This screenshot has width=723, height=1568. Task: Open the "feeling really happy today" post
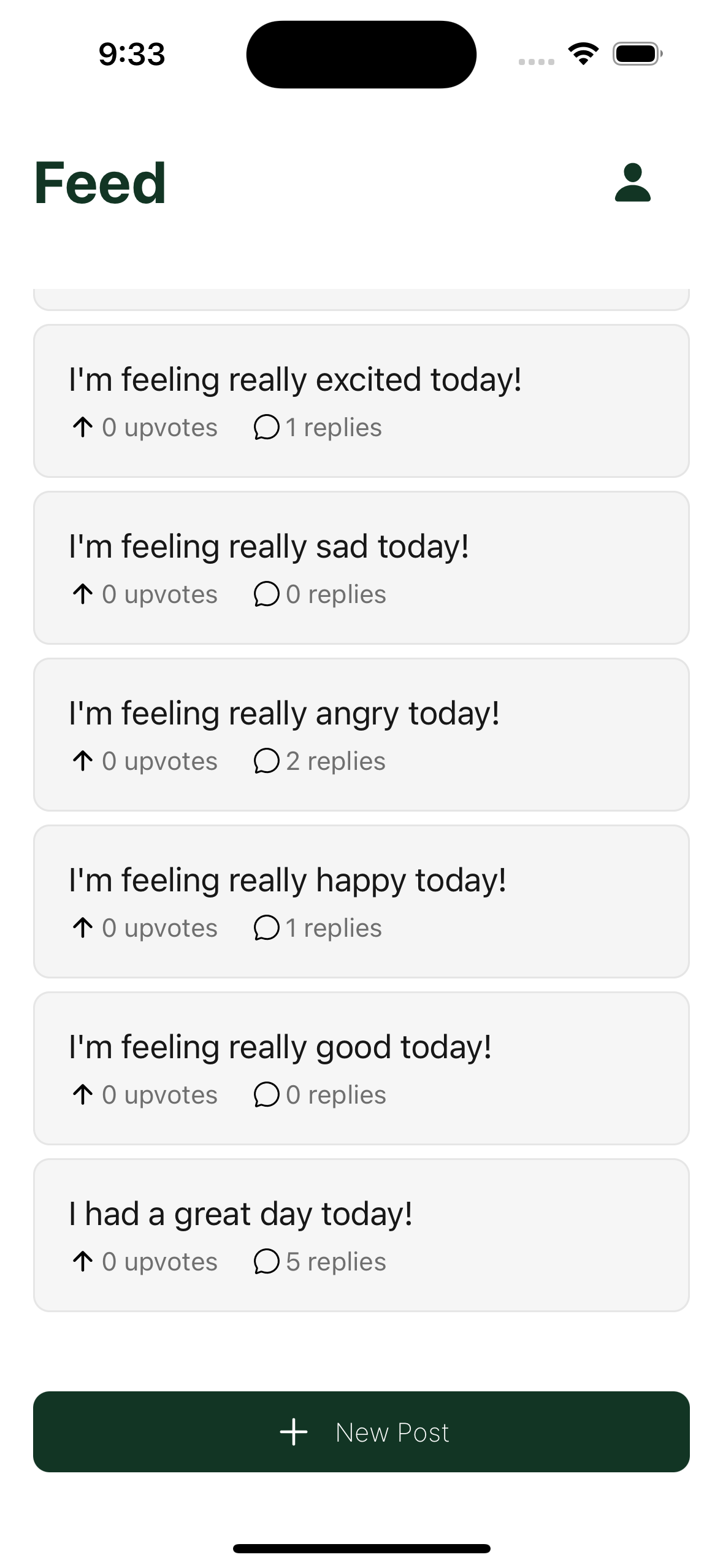click(287, 880)
